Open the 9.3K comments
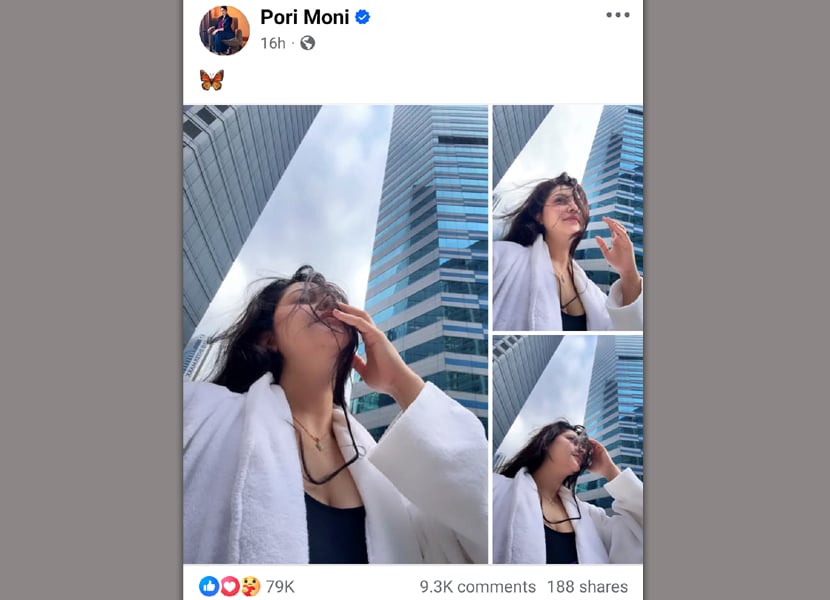Viewport: 830px width, 600px height. click(477, 587)
